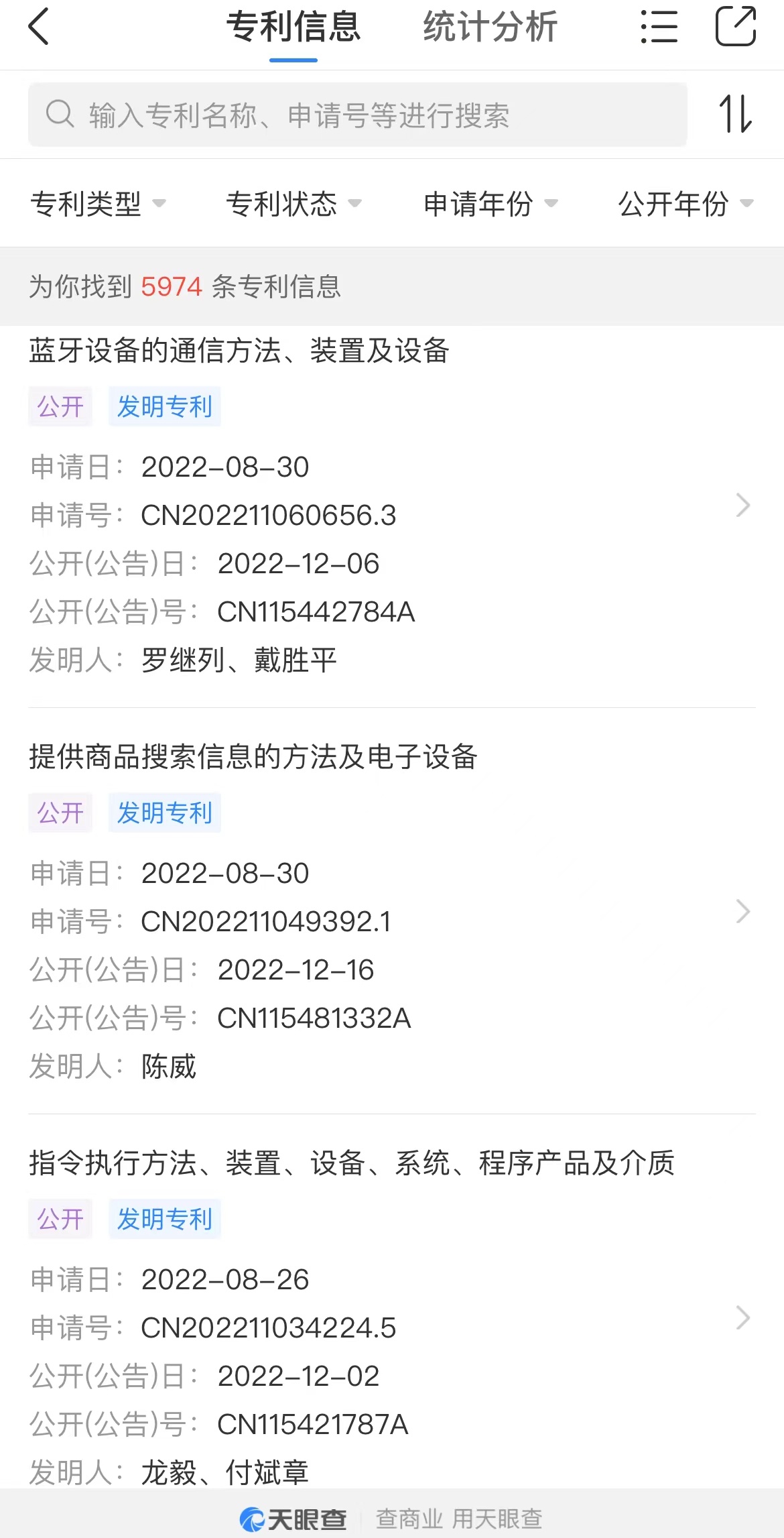Image resolution: width=784 pixels, height=1538 pixels.
Task: Expand the 专利状态 filter
Action: [x=293, y=203]
